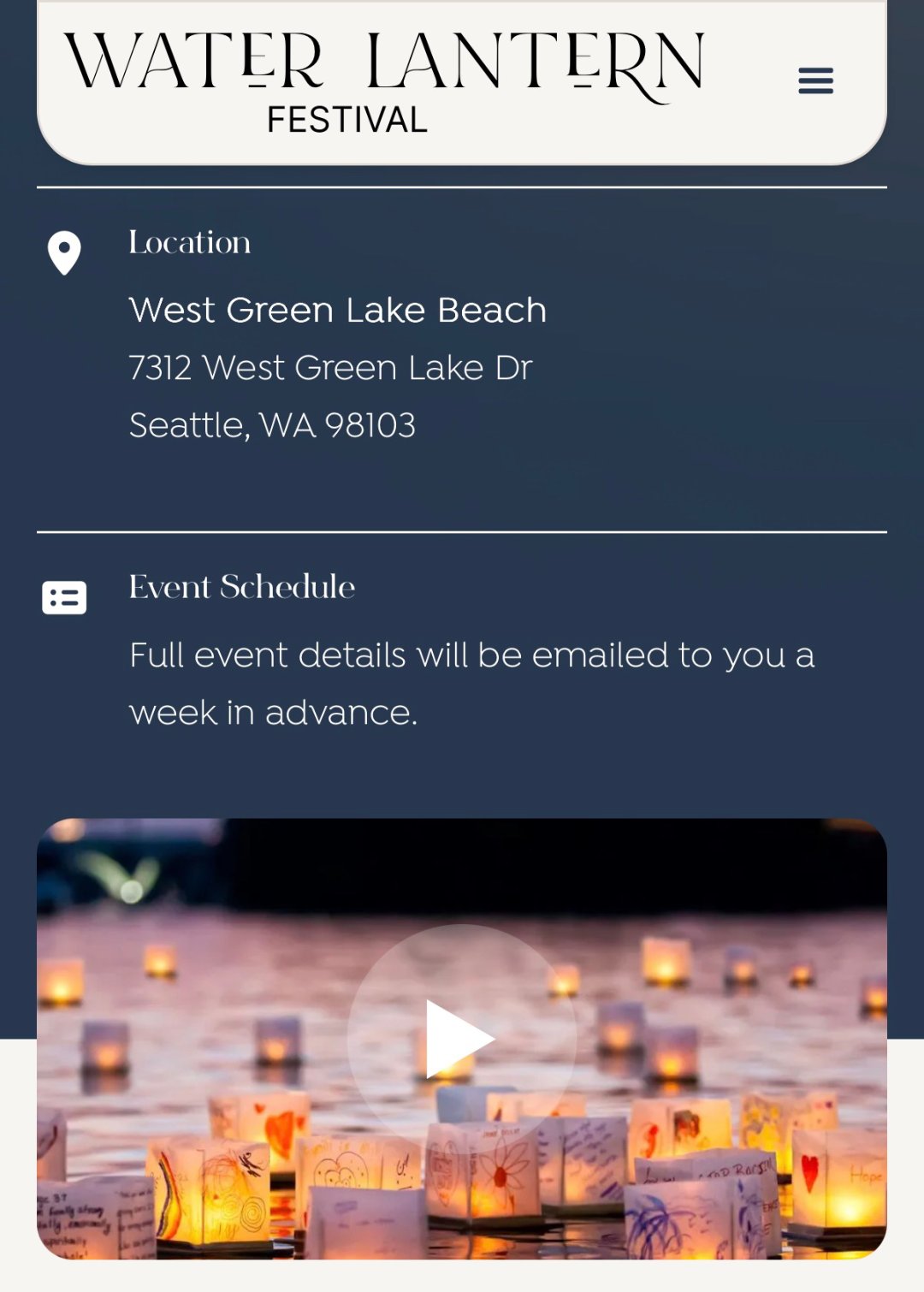
Task: Open the Water Lantern Festival homepage logo
Action: (384, 82)
